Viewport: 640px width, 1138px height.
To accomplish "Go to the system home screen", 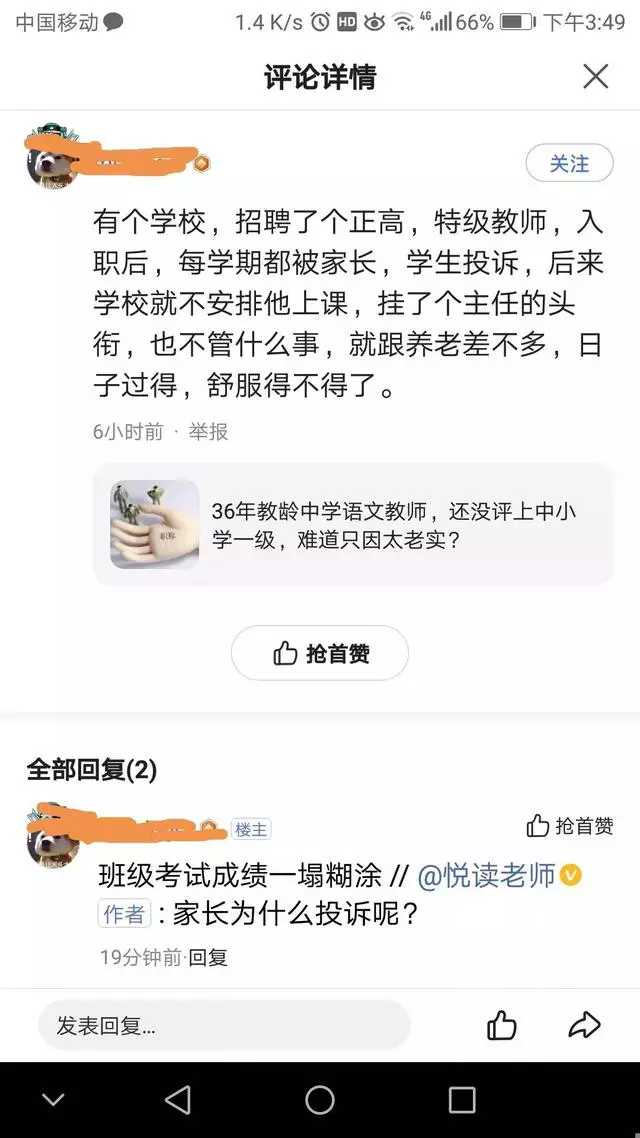I will pyautogui.click(x=320, y=1100).
